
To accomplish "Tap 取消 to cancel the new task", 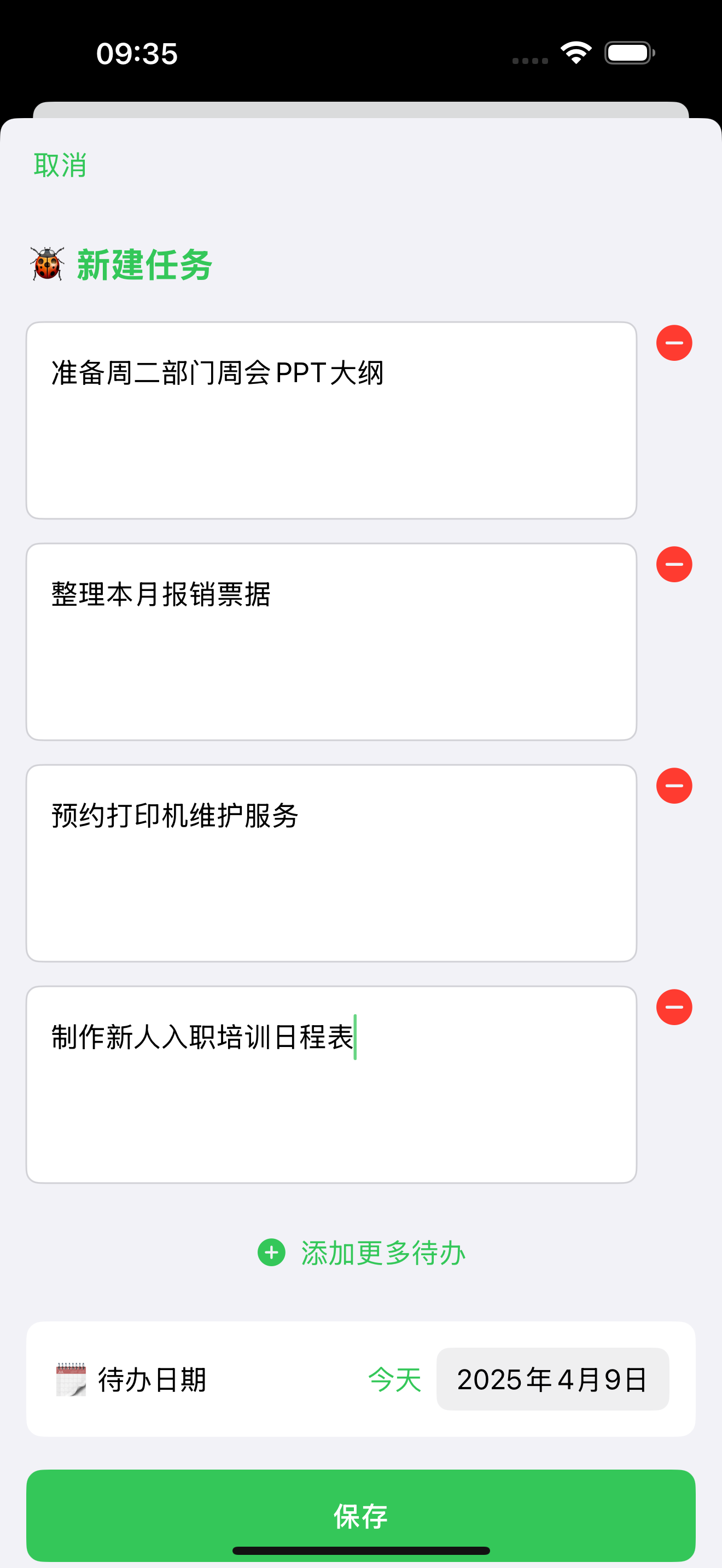I will [x=60, y=166].
